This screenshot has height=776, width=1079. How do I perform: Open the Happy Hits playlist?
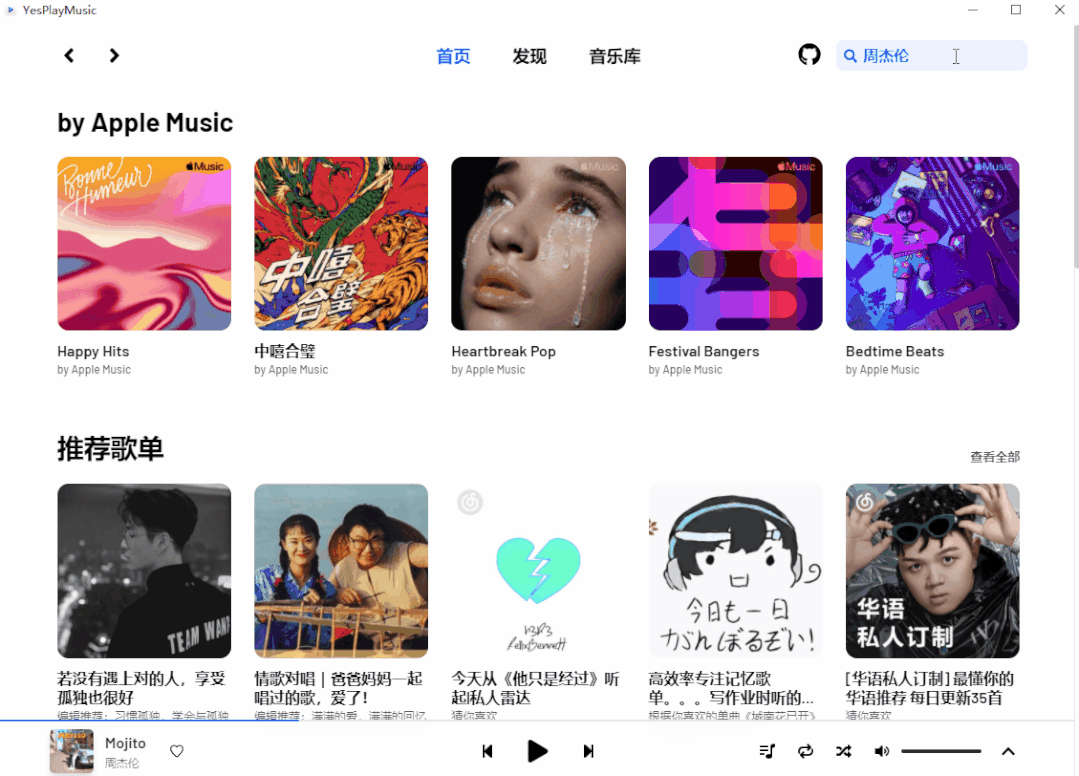[144, 244]
